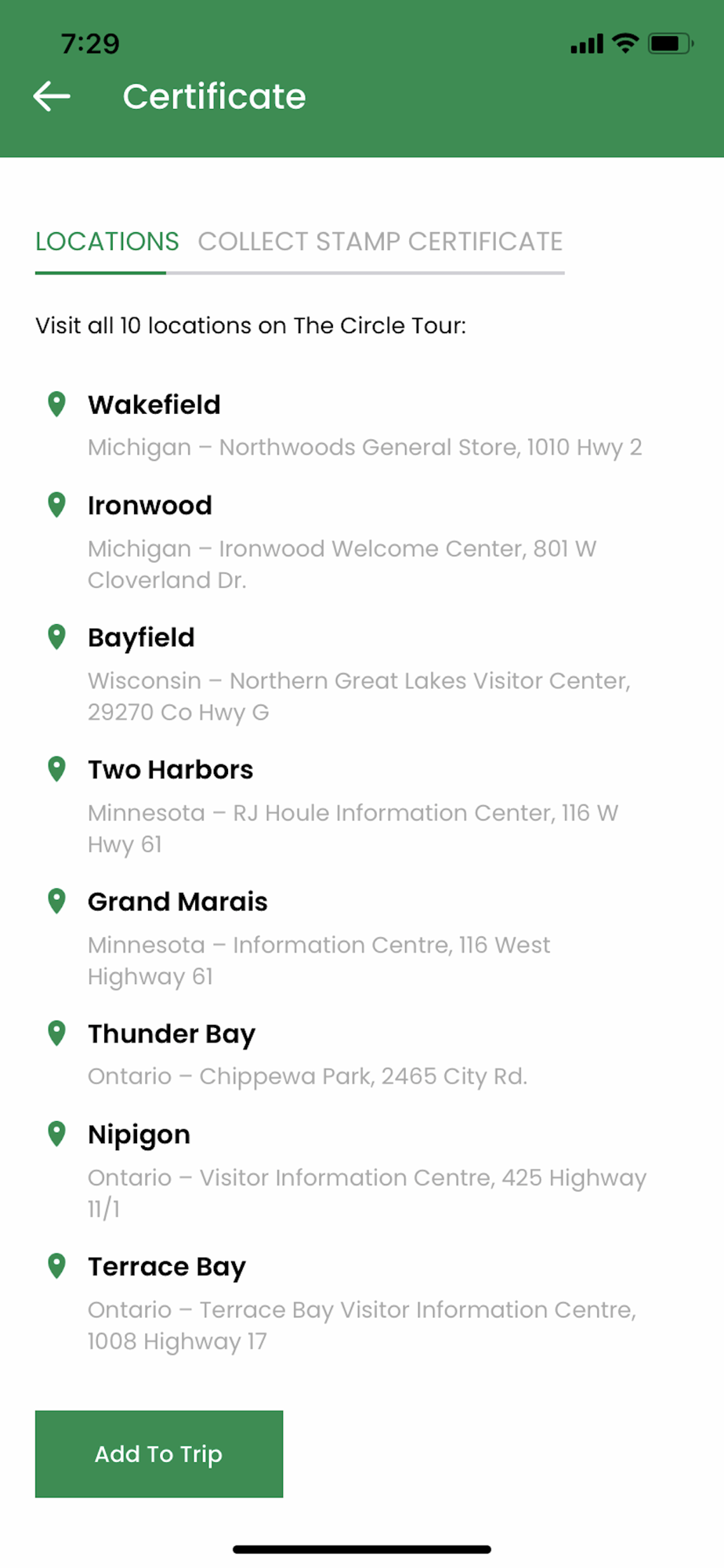Open the Ironwood location

[345, 542]
